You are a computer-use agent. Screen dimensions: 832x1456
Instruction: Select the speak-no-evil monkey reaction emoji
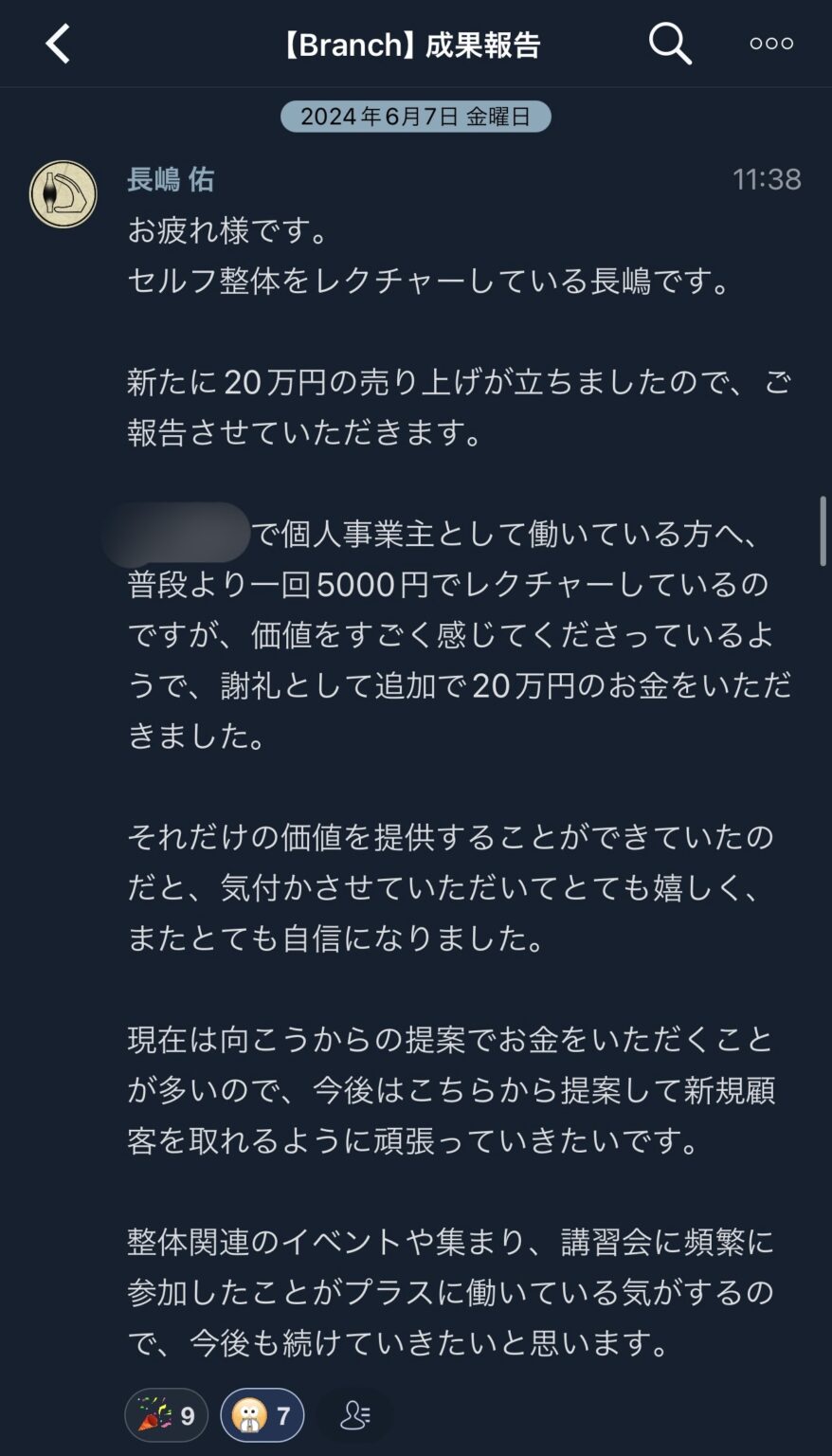247,1414
